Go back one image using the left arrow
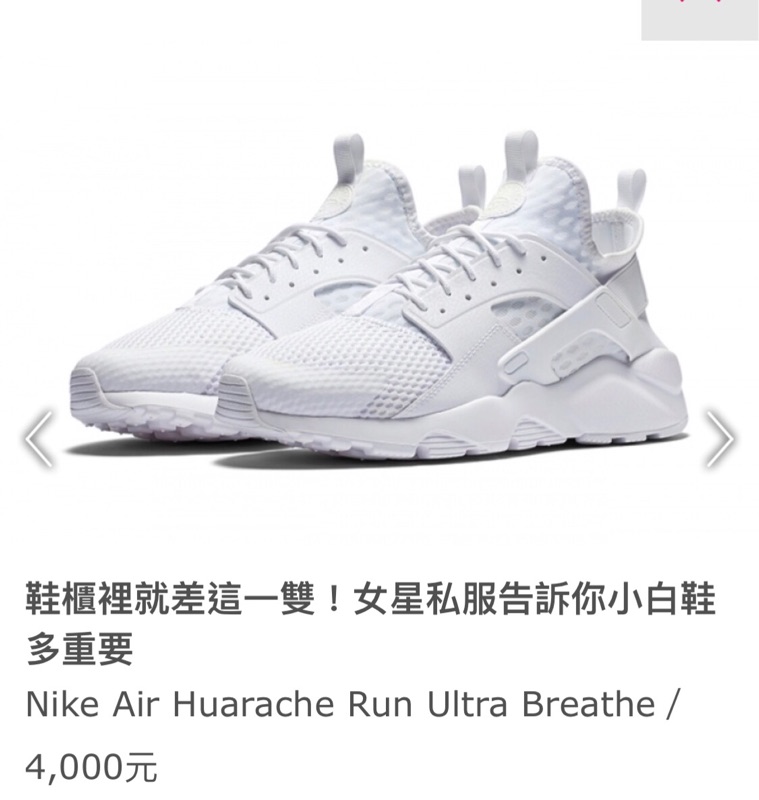The image size is (759, 800). [x=38, y=438]
